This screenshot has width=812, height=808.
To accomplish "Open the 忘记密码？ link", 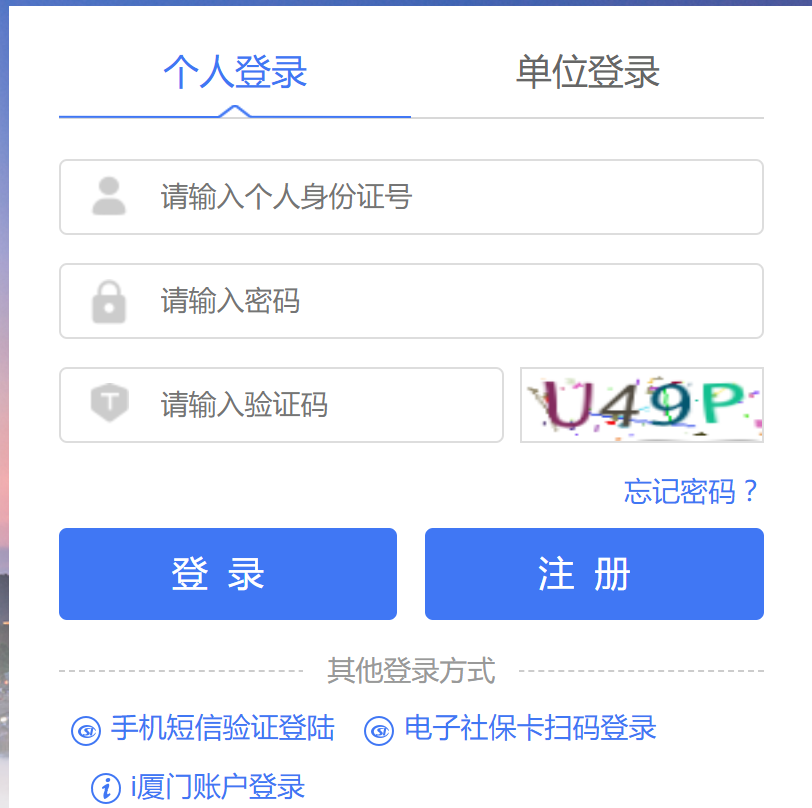I will click(692, 492).
